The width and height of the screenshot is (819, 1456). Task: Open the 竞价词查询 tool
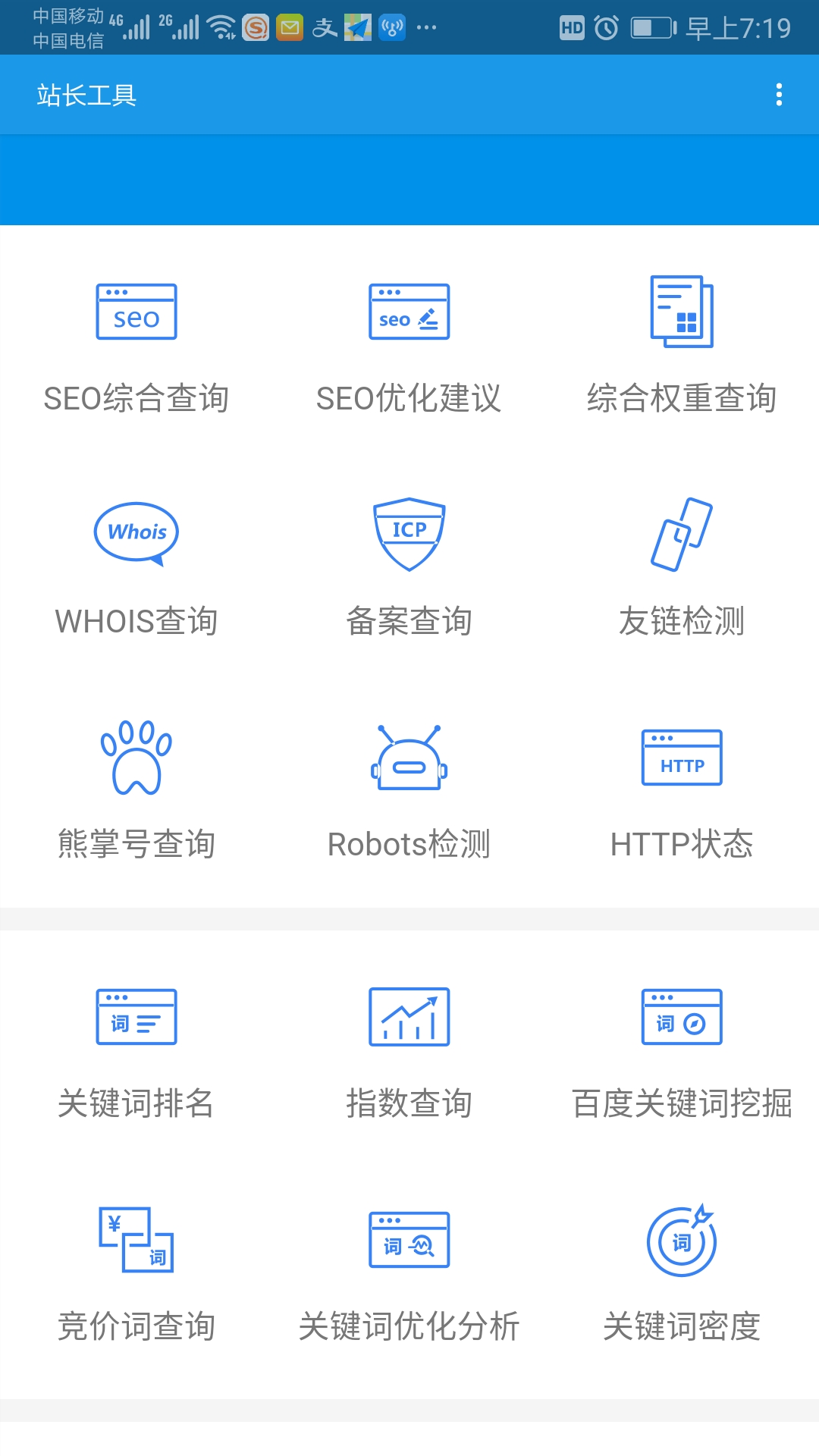(x=136, y=1240)
